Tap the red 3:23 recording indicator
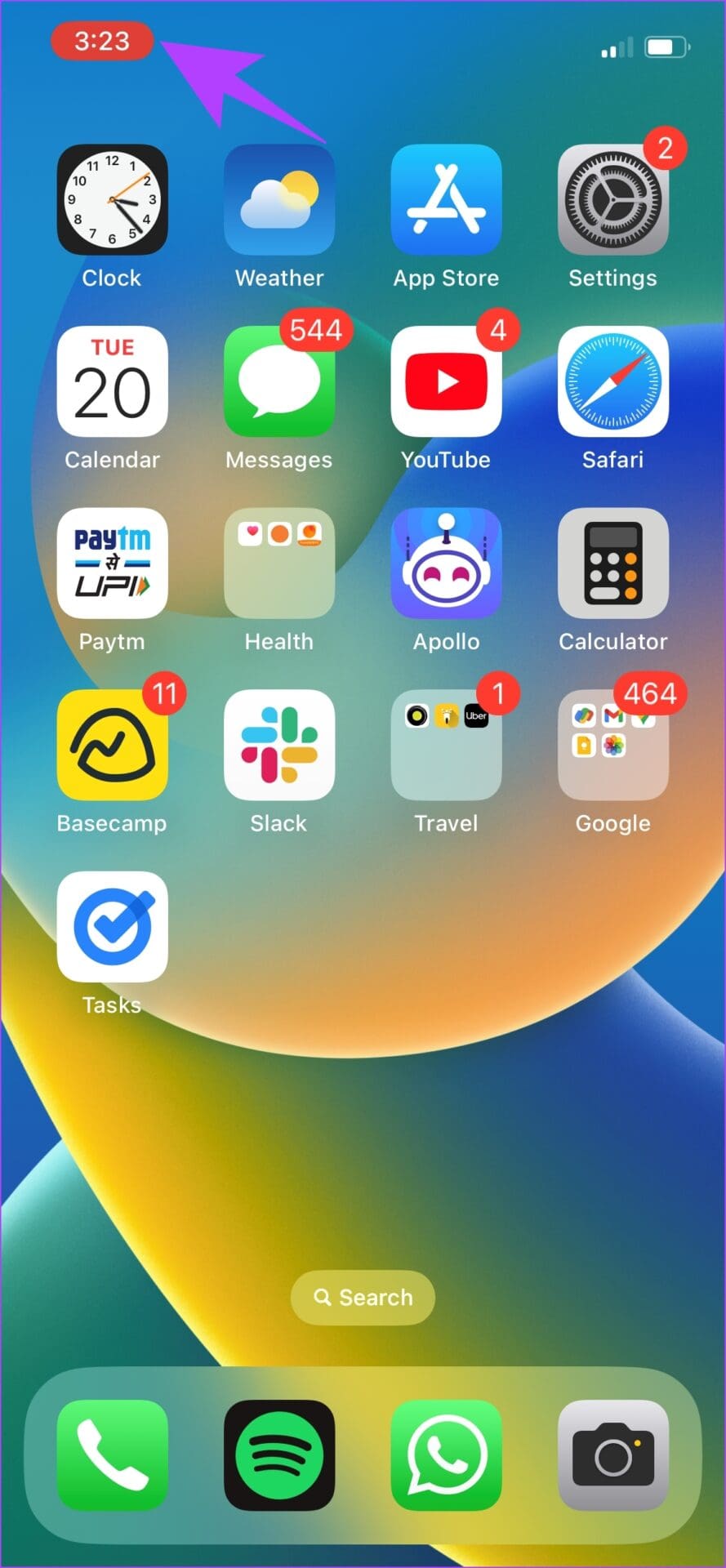The image size is (726, 1568). pos(102,41)
